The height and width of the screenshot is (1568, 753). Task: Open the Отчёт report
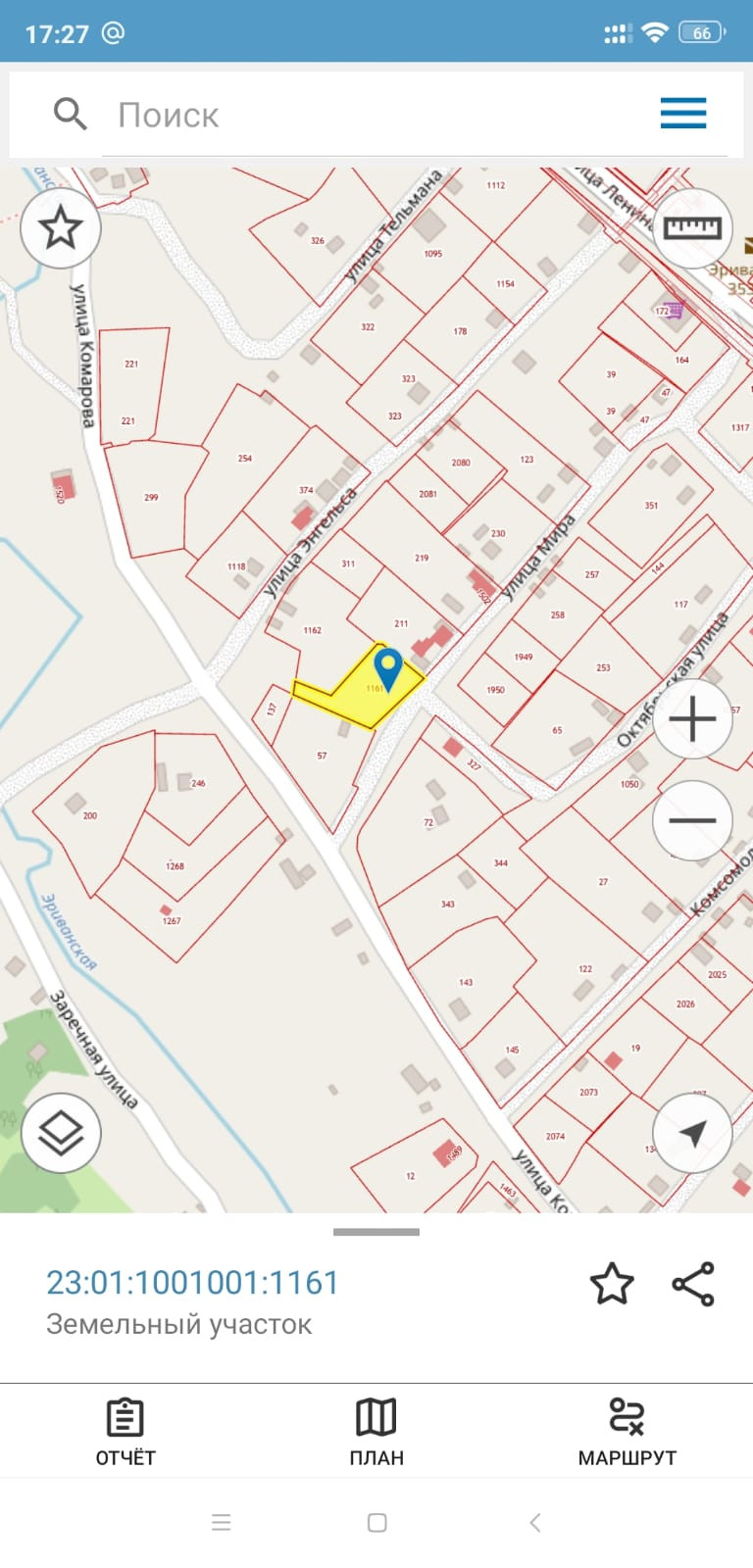coord(125,1432)
